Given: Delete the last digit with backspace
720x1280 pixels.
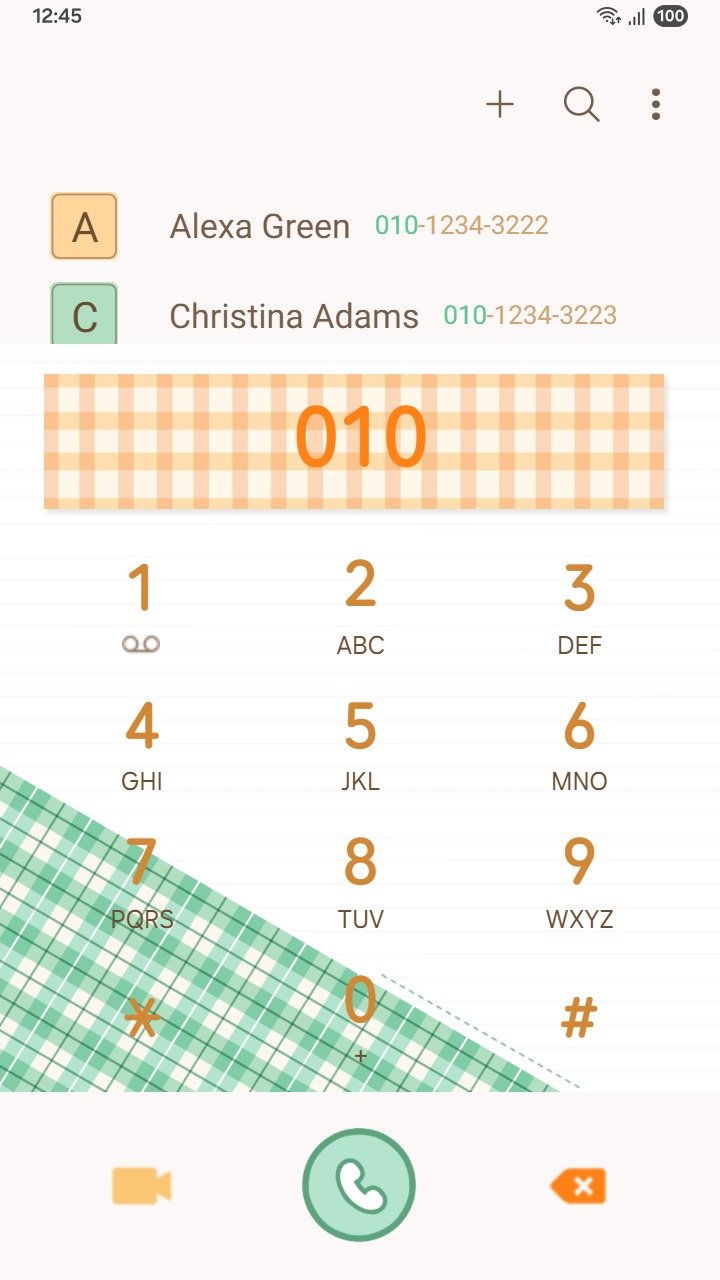Looking at the screenshot, I should click(x=578, y=1186).
